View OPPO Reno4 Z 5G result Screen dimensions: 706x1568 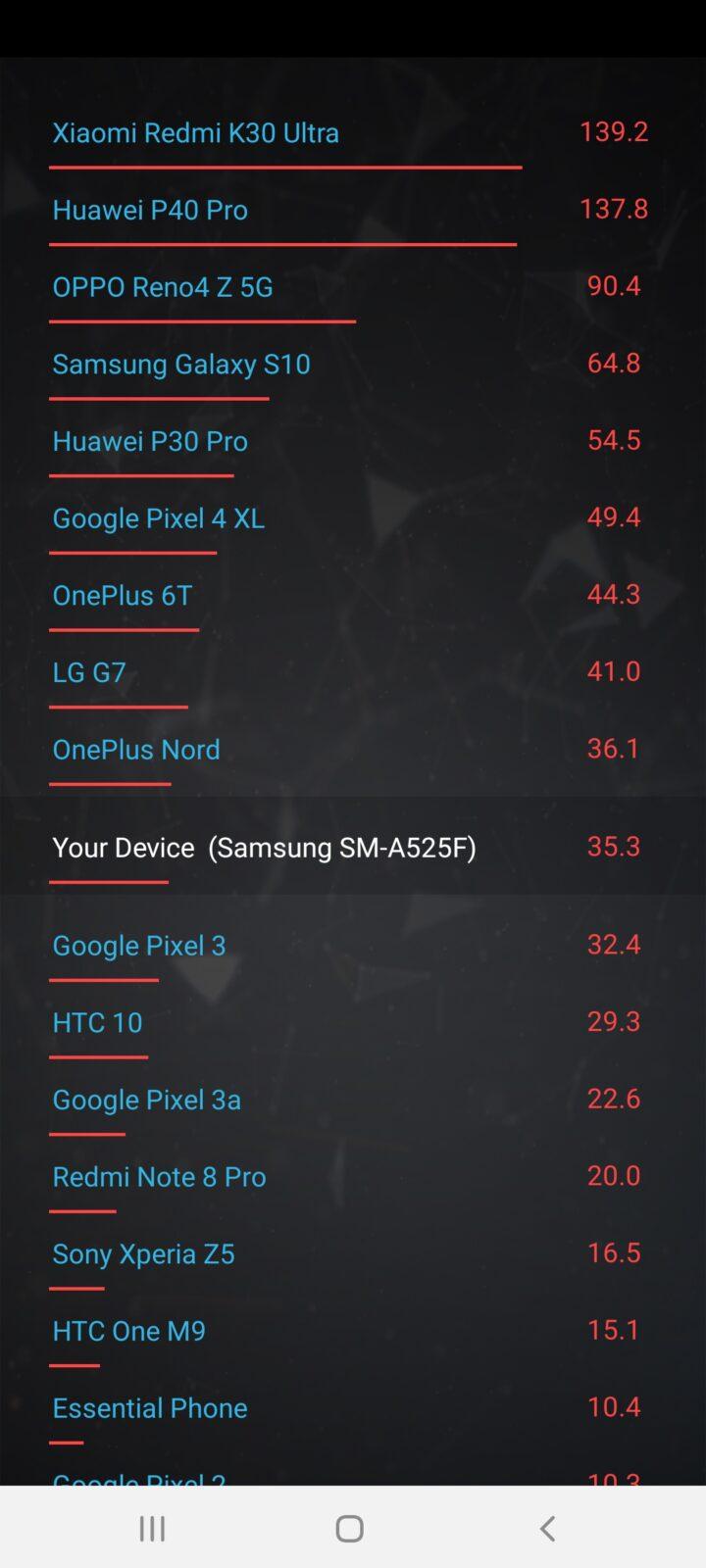163,287
